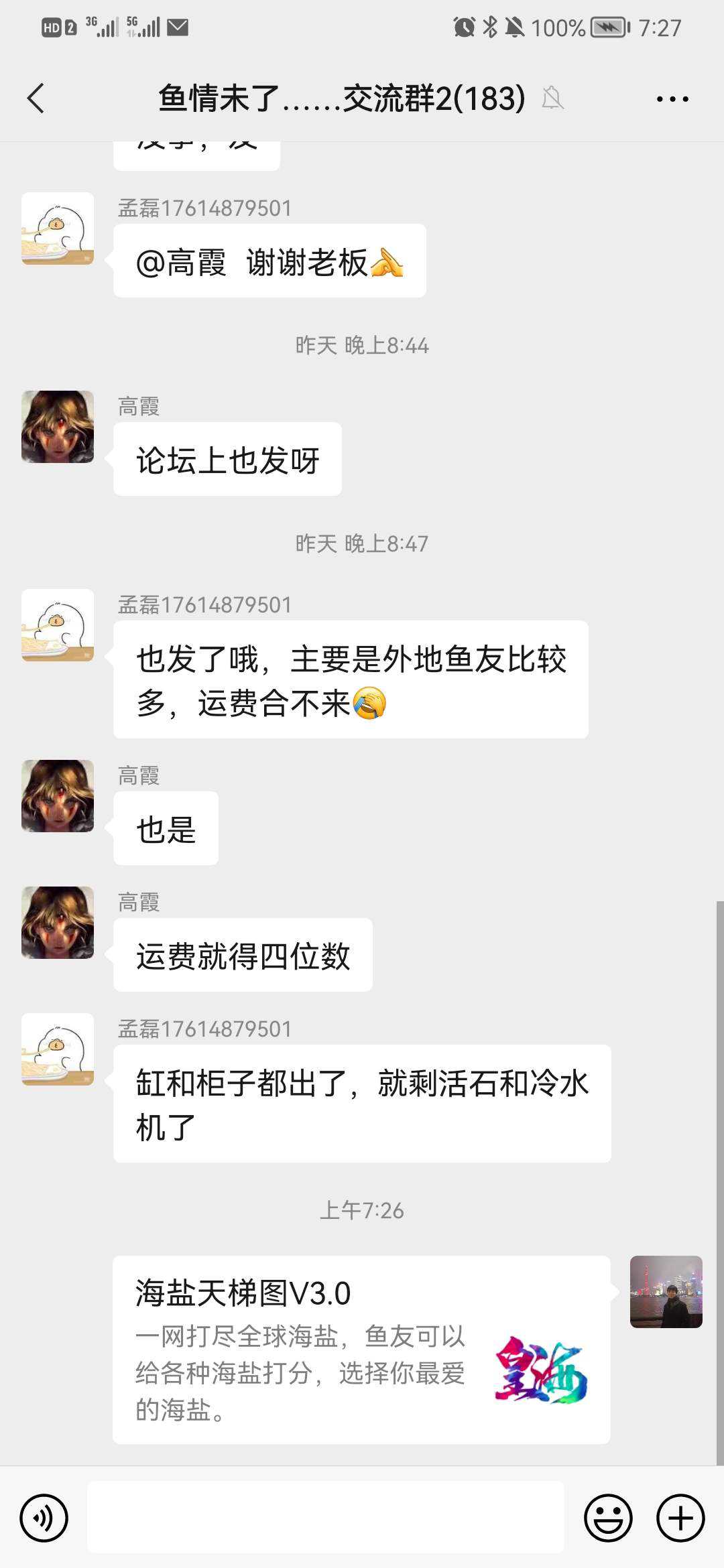Image resolution: width=724 pixels, height=1568 pixels.
Task: Open the emoji picker
Action: [x=608, y=1518]
